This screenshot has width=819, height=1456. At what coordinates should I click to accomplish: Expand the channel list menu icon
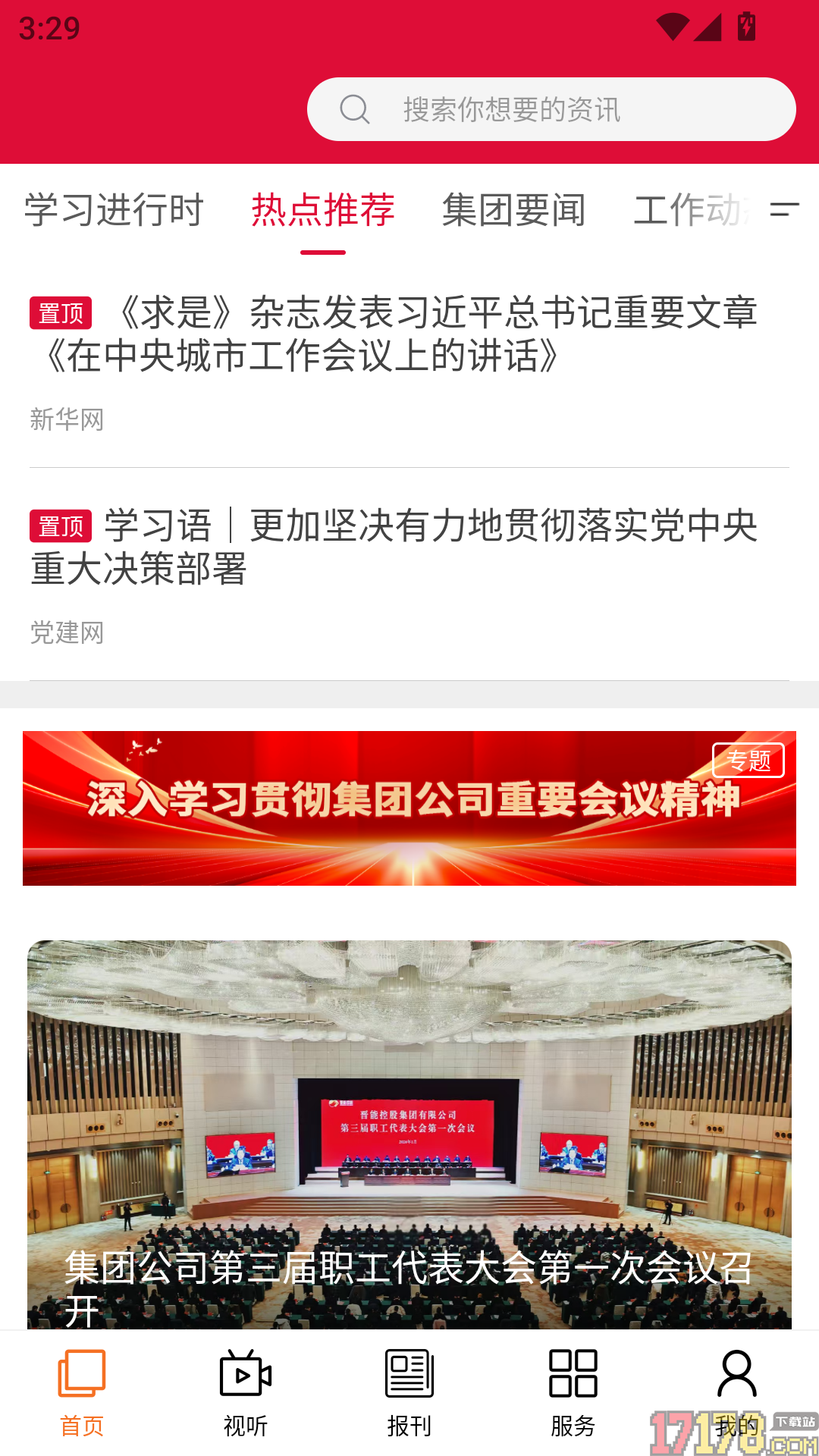point(784,209)
